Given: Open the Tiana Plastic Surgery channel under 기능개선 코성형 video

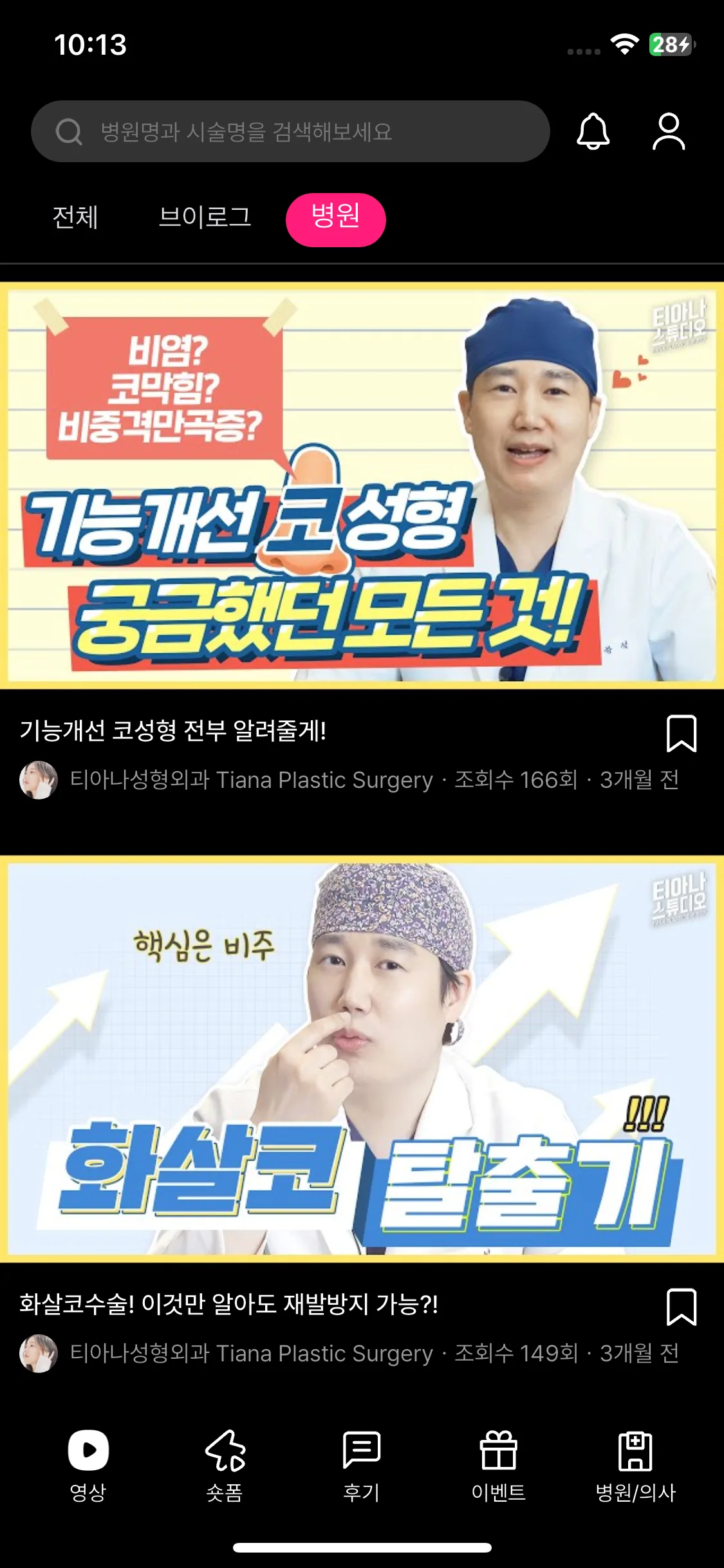Looking at the screenshot, I should point(251,780).
